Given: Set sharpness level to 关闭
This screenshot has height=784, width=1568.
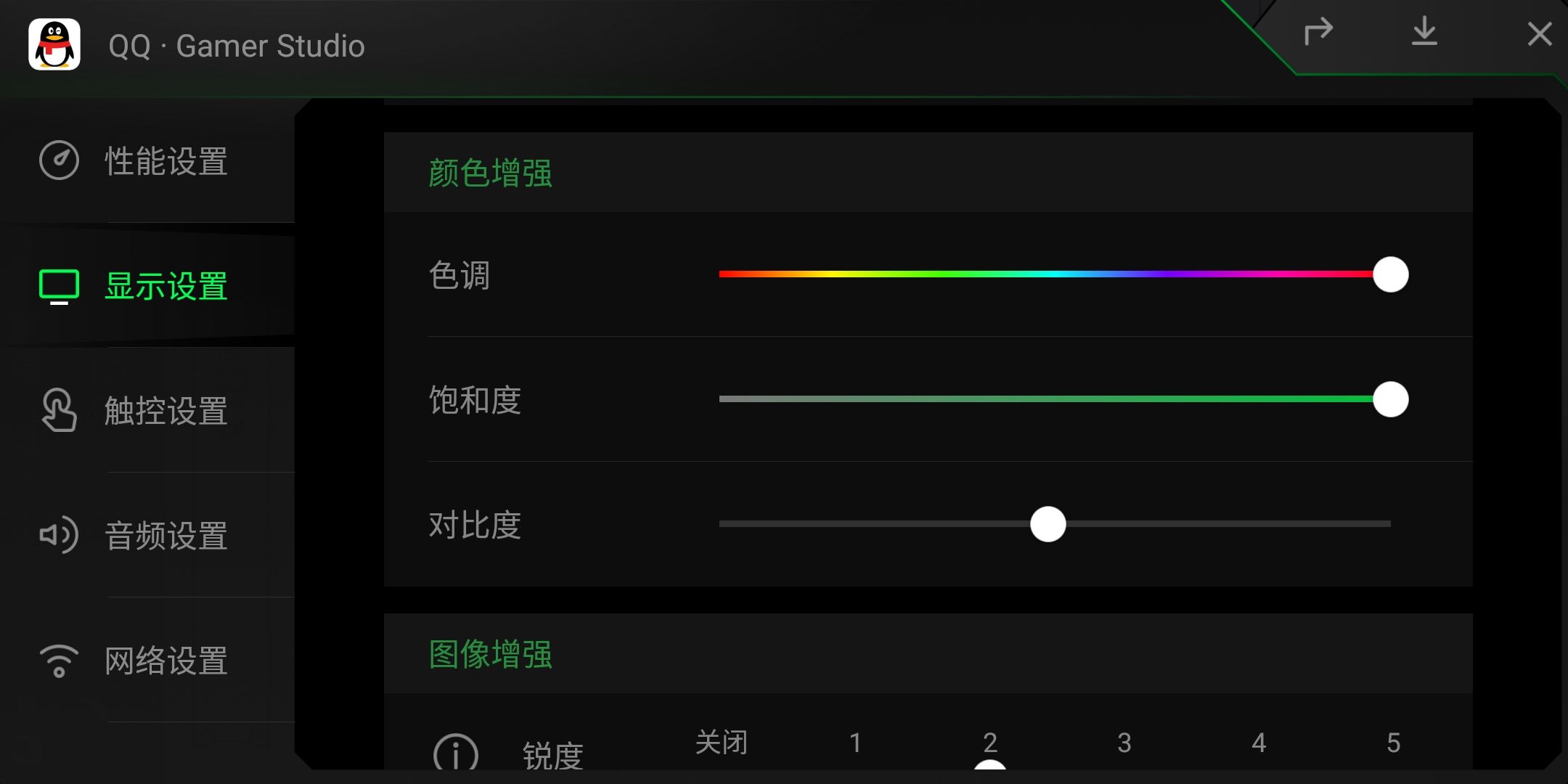Looking at the screenshot, I should (721, 743).
